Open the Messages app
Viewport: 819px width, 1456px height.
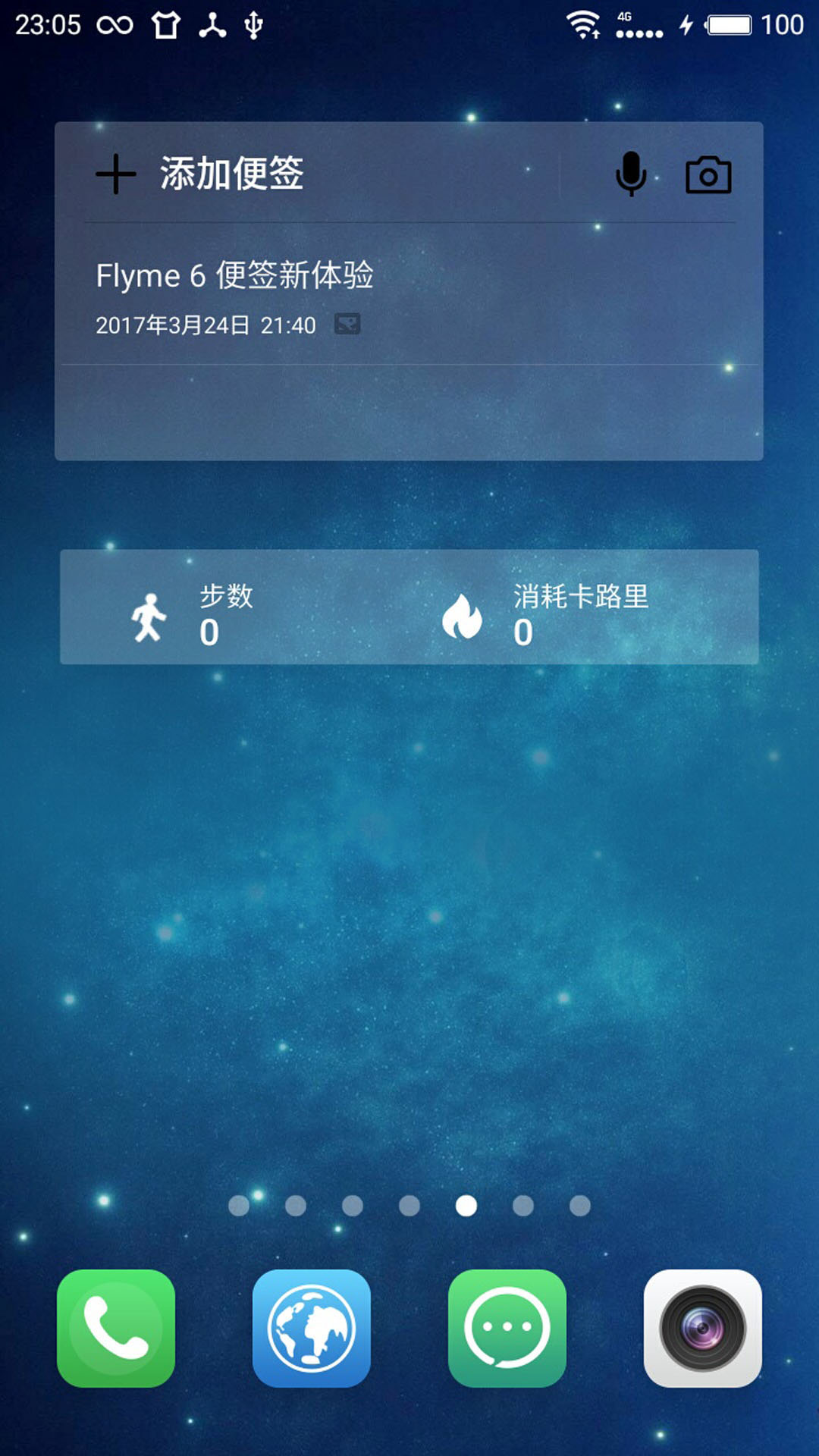pyautogui.click(x=507, y=1328)
